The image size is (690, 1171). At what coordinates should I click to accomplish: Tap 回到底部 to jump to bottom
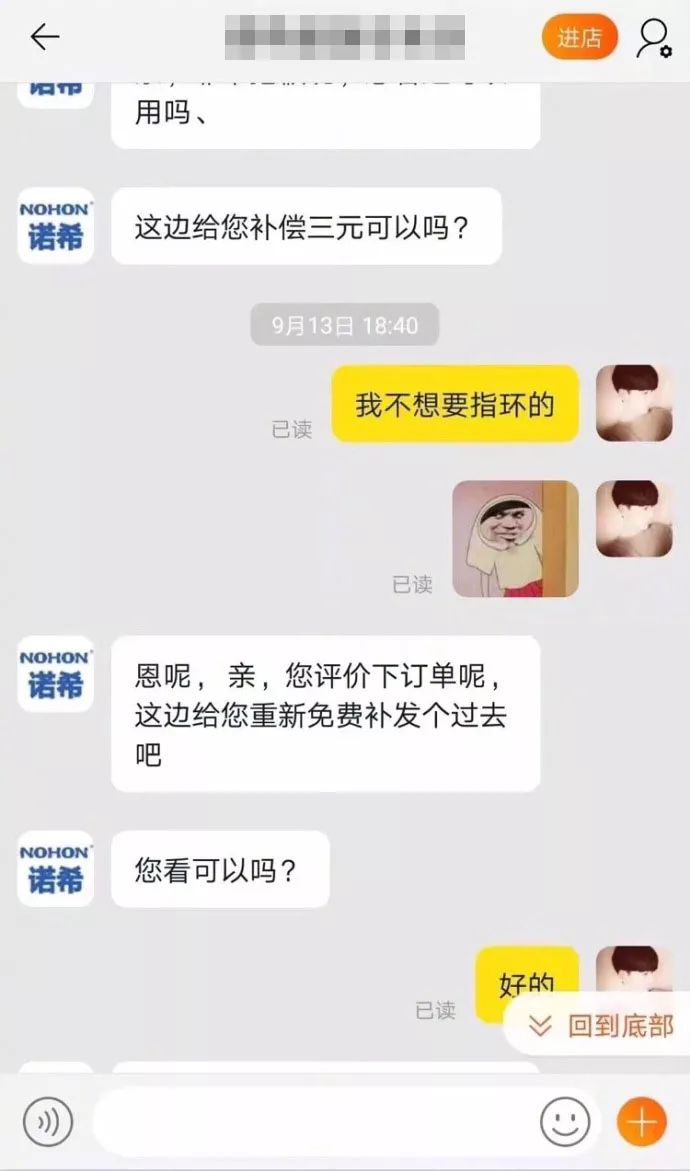coord(601,1026)
